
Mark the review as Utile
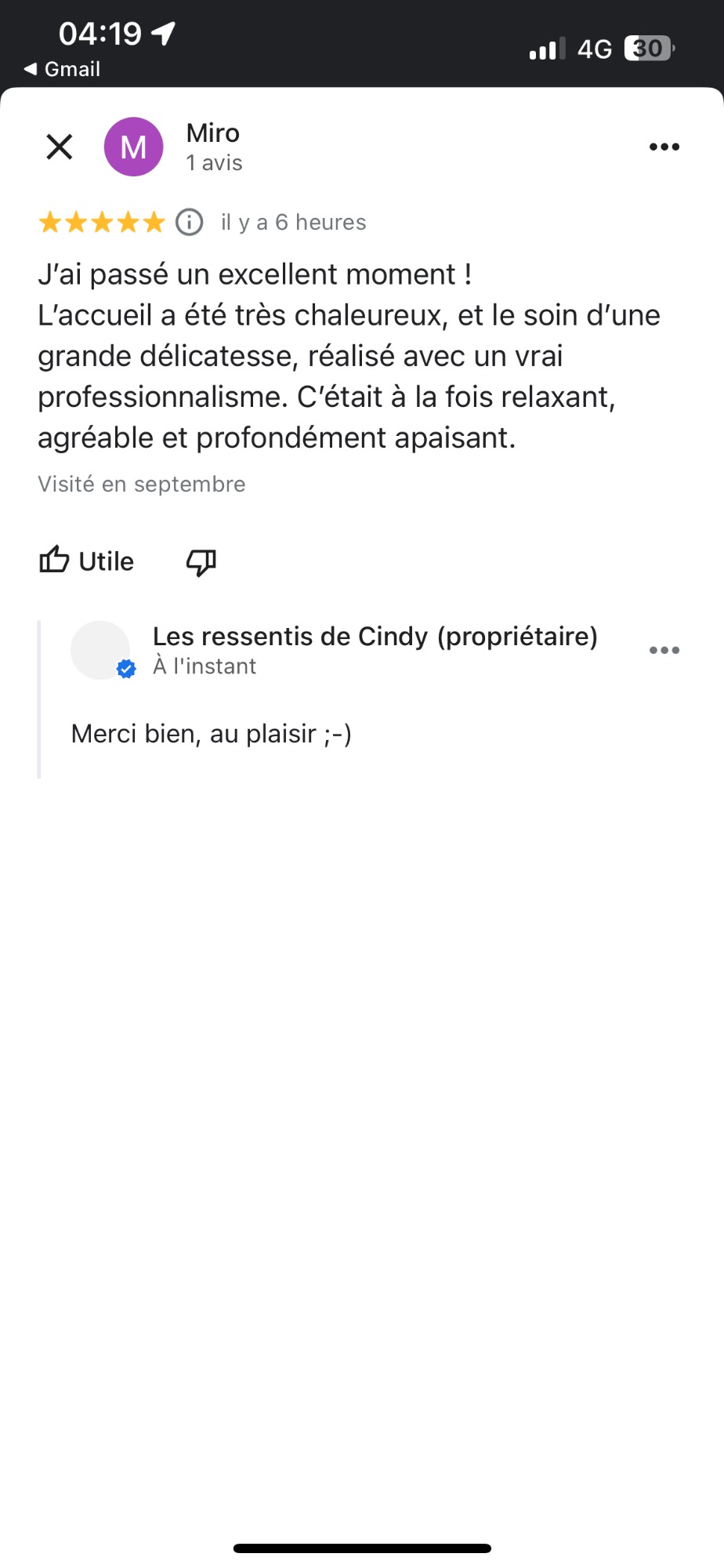87,561
